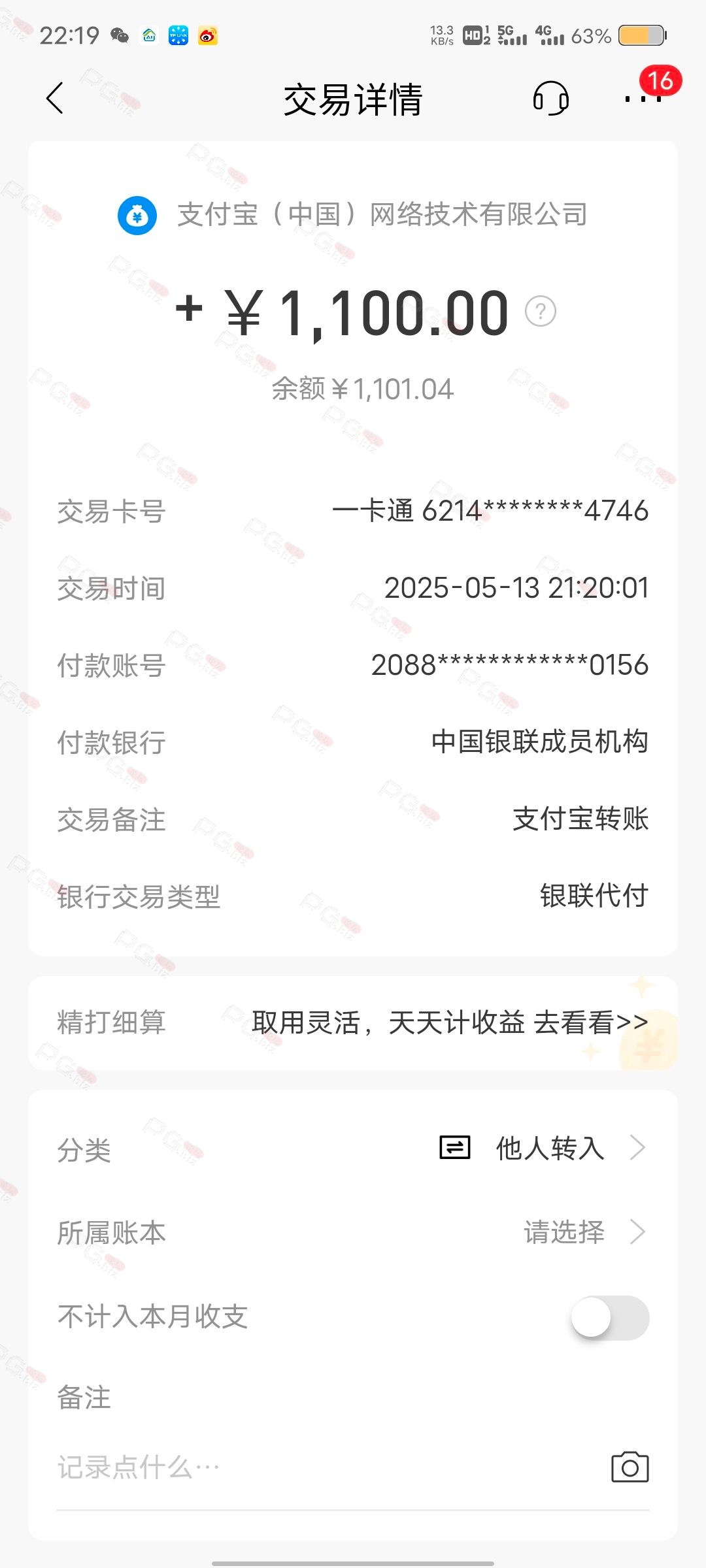
Task: Change the 分类 category 他人转入
Action: click(x=353, y=1148)
